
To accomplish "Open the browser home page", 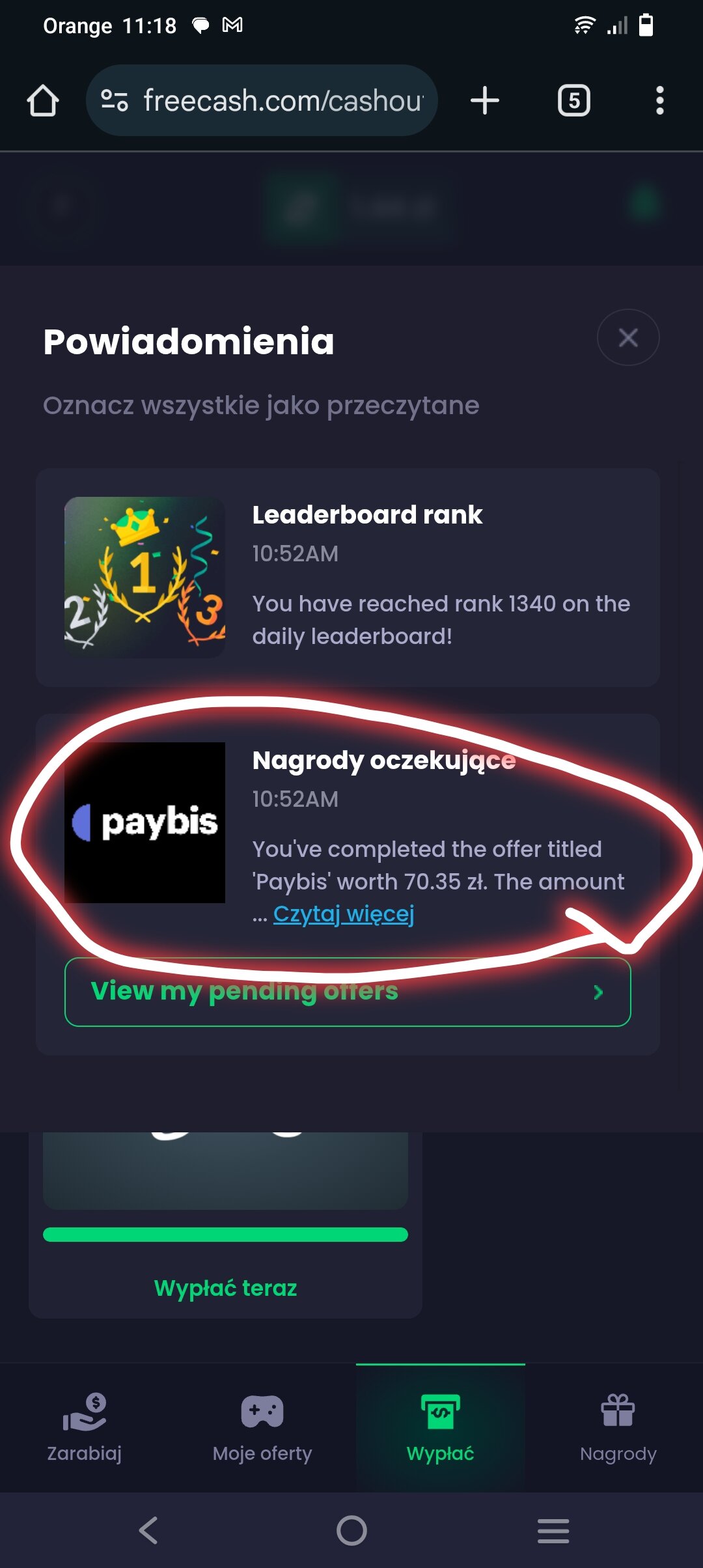I will pyautogui.click(x=43, y=101).
